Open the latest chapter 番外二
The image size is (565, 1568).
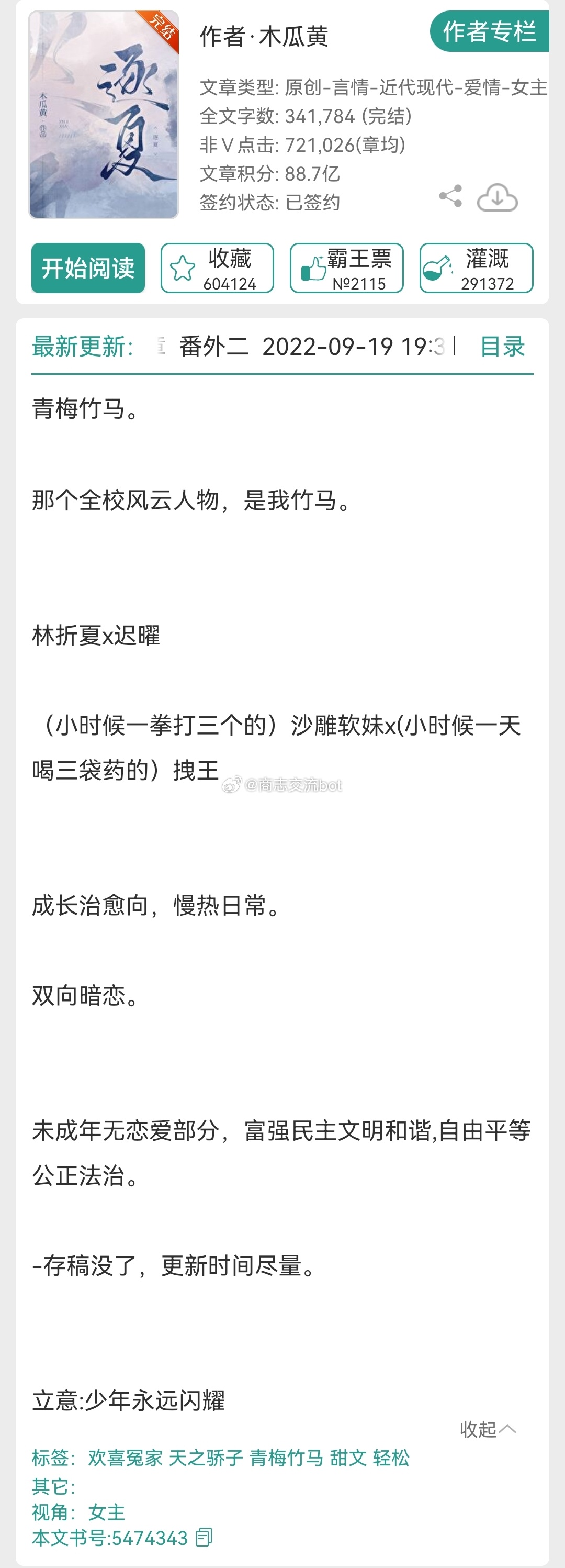click(x=214, y=347)
